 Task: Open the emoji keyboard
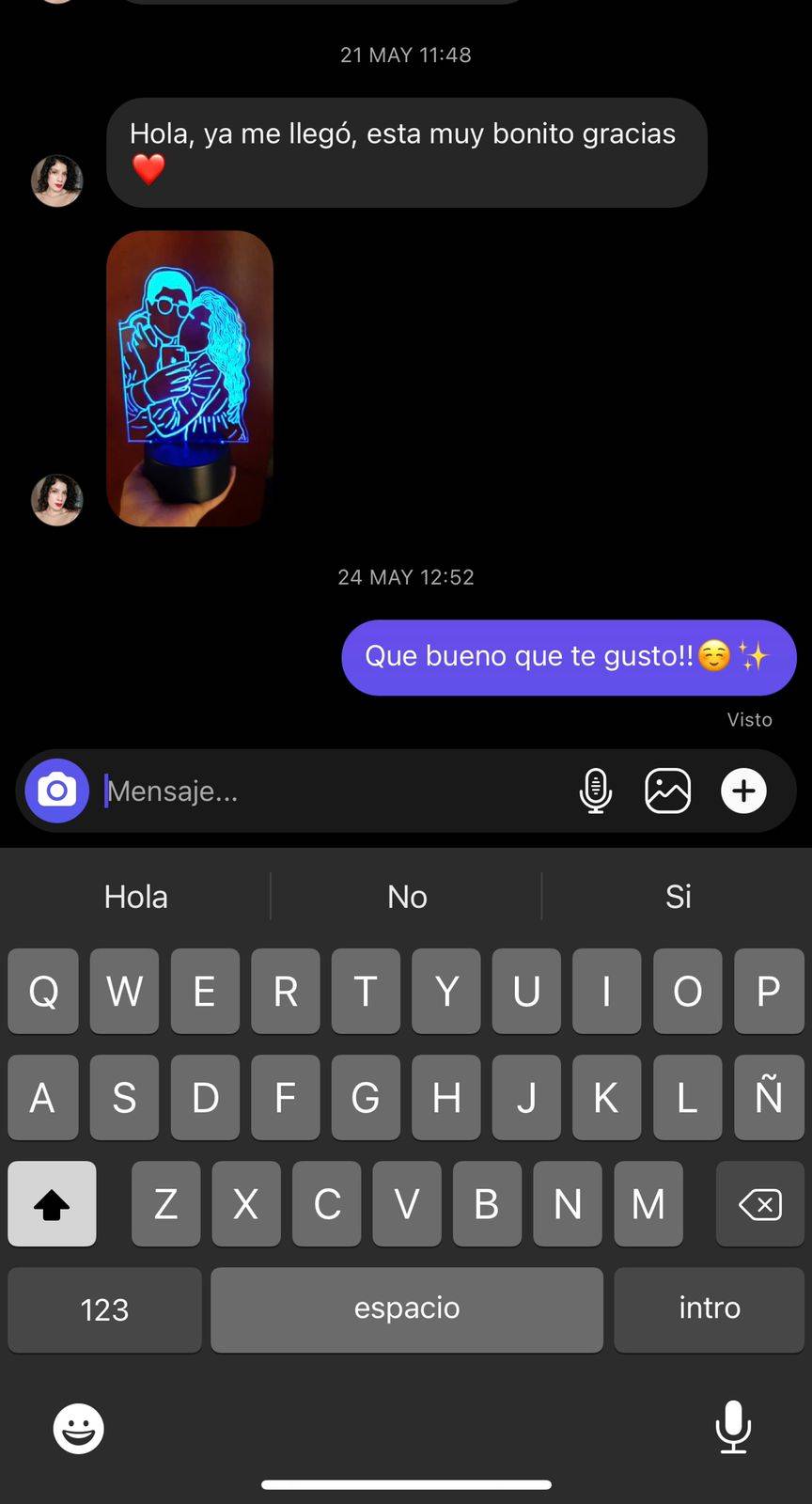(x=79, y=1428)
